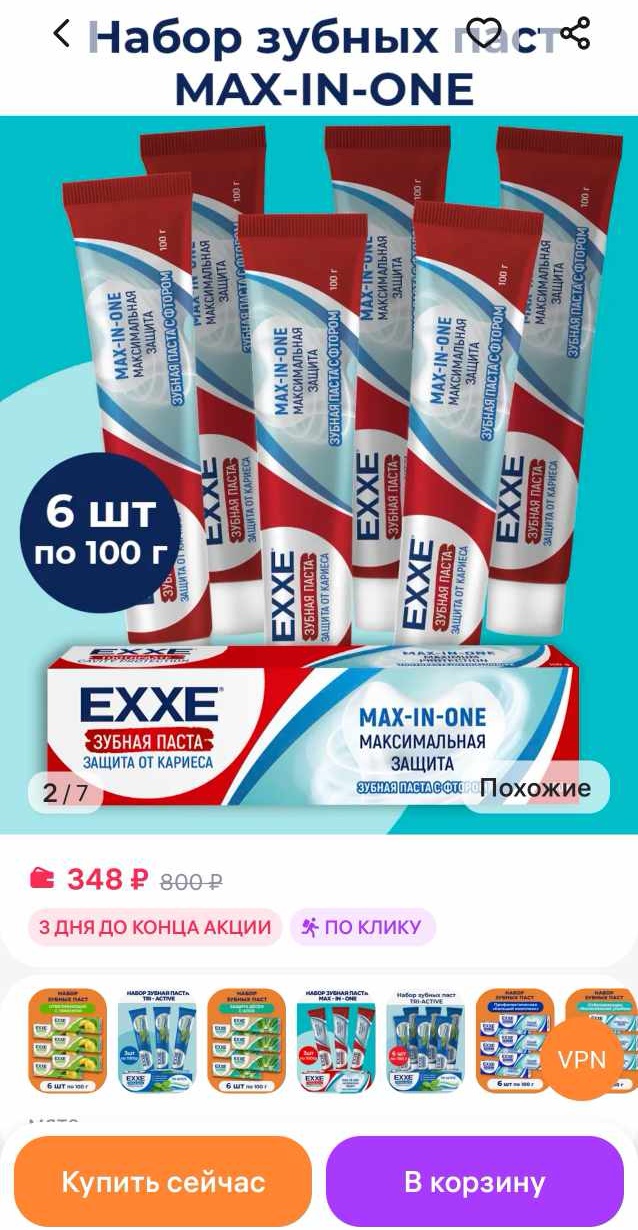Tap the ПО КЛИКУ chip
This screenshot has width=638, height=1230.
pos(362,927)
